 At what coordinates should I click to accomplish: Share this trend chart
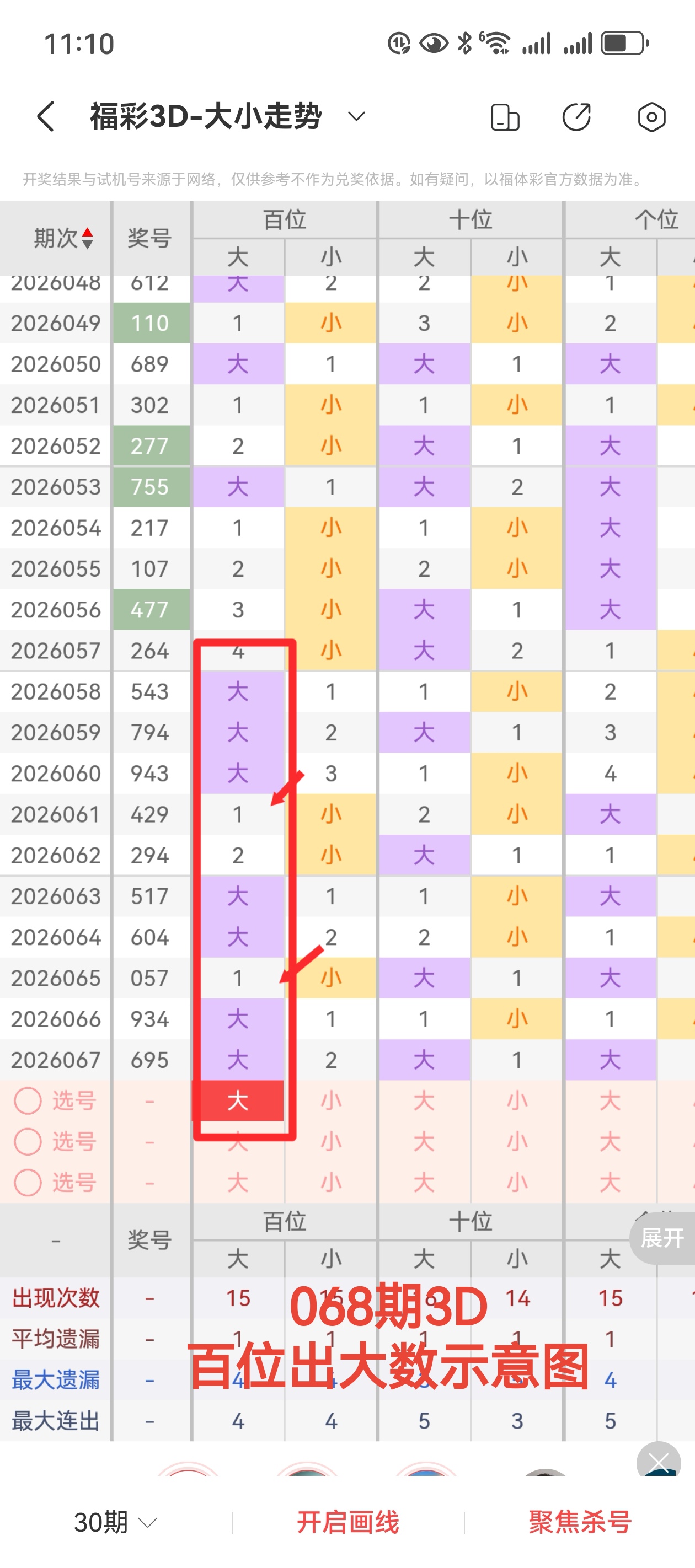[x=576, y=117]
